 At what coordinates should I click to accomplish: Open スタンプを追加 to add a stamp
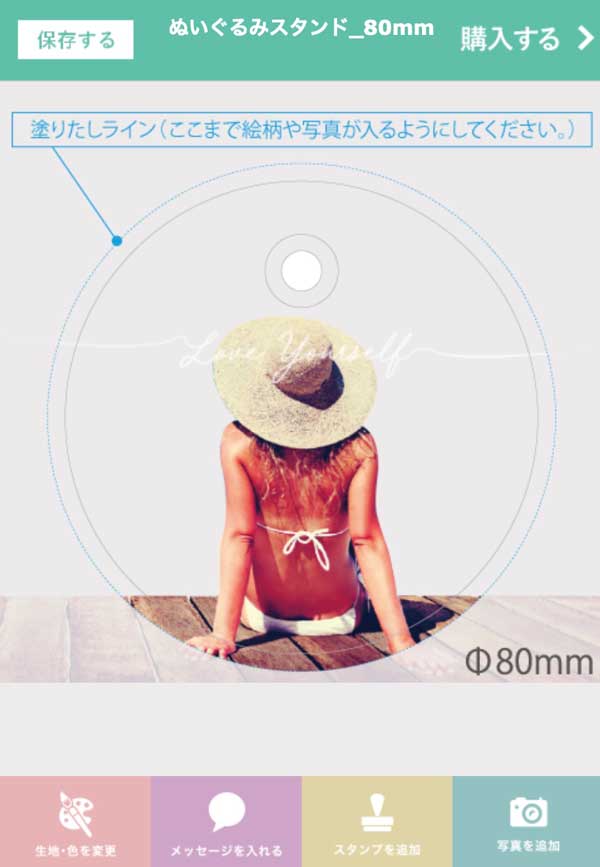[x=377, y=822]
